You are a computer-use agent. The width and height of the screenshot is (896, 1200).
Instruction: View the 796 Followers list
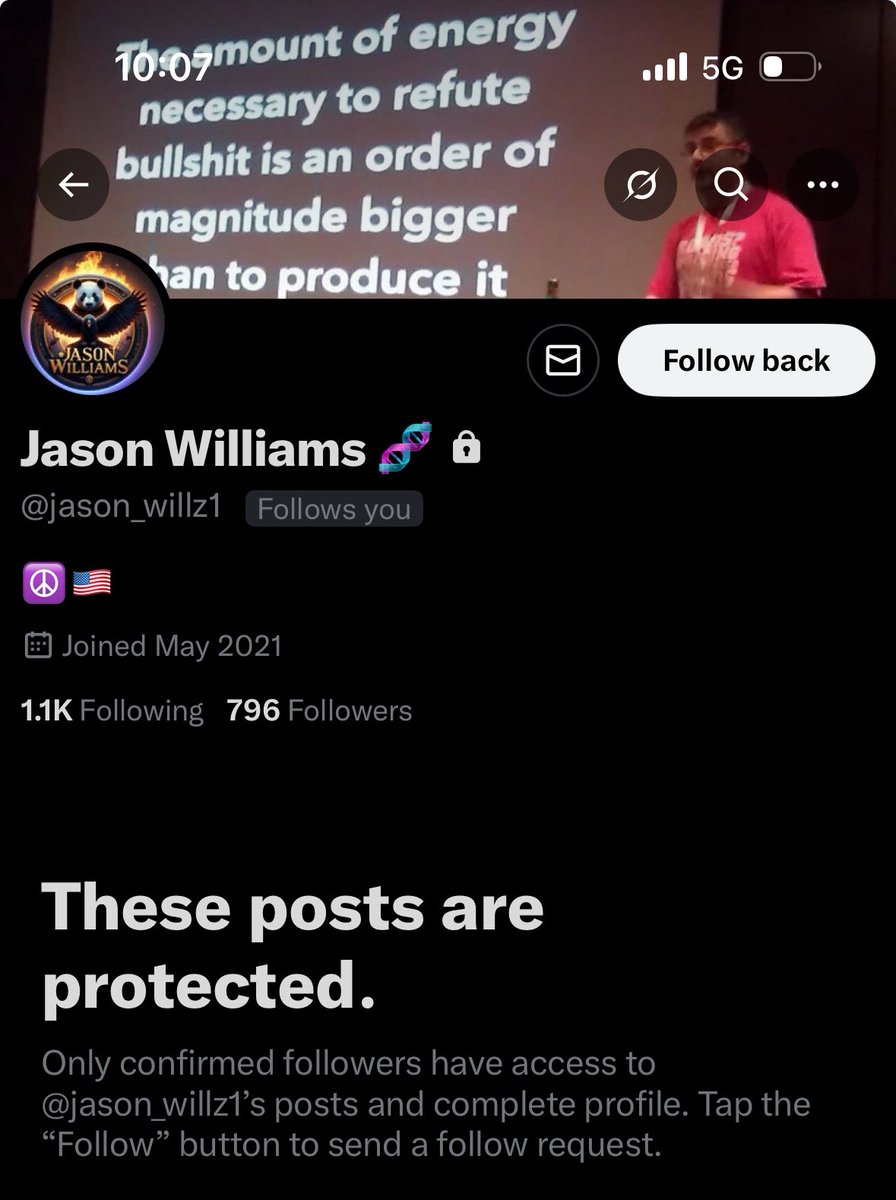point(319,711)
